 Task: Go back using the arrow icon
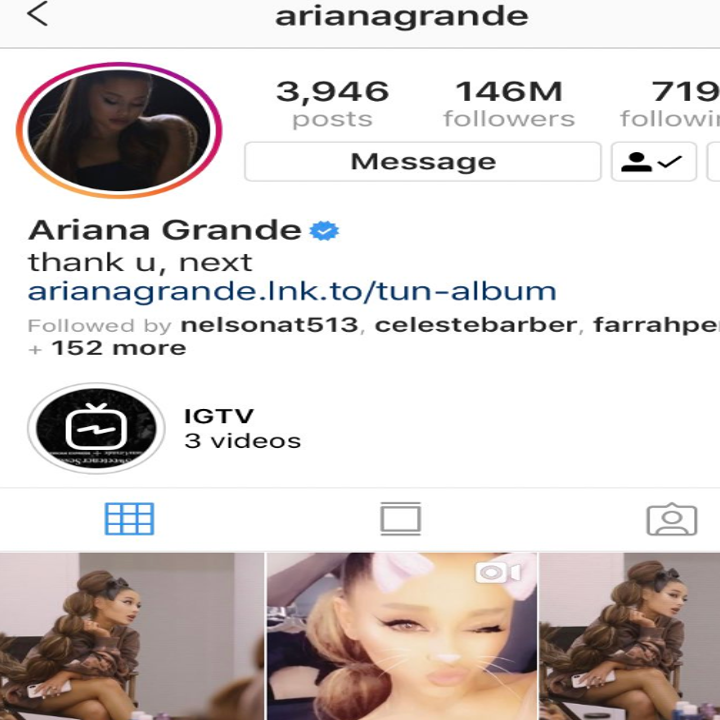tap(37, 16)
